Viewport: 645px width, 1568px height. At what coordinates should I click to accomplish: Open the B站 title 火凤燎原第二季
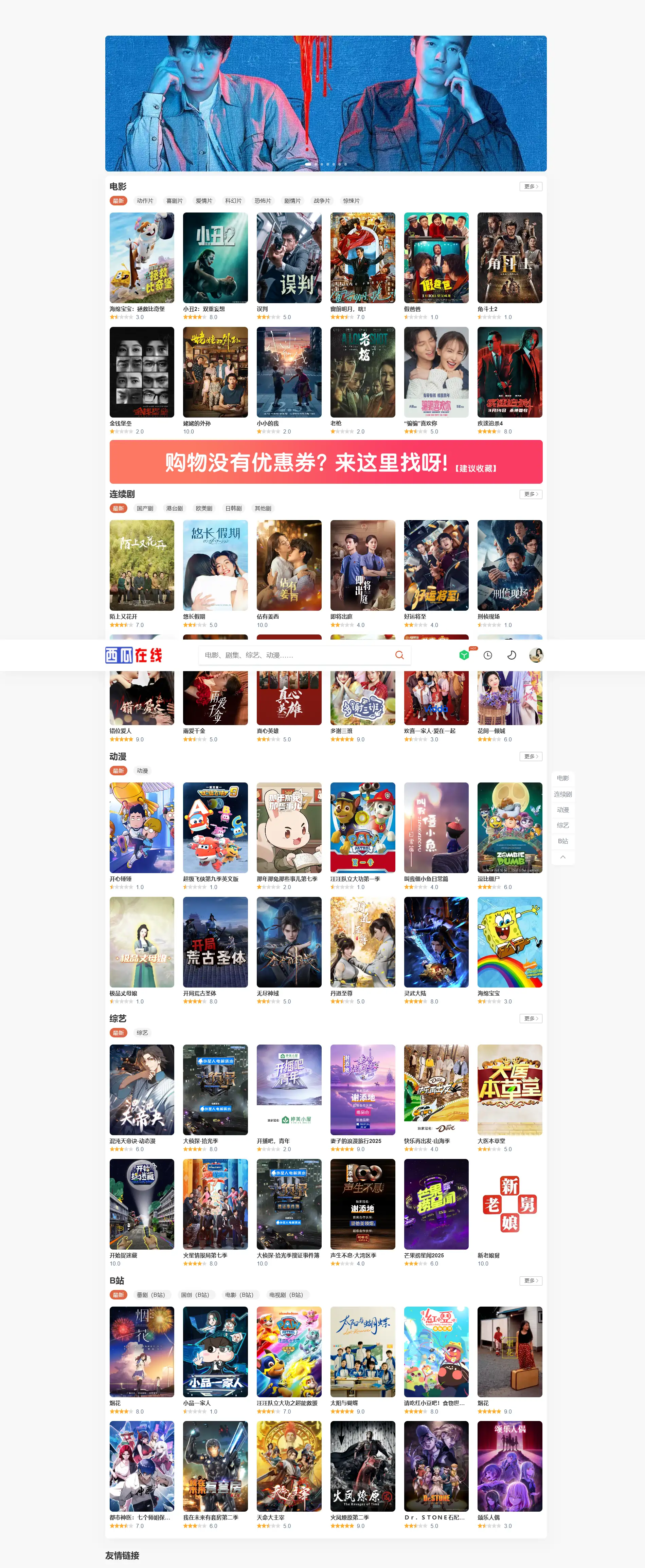362,1466
